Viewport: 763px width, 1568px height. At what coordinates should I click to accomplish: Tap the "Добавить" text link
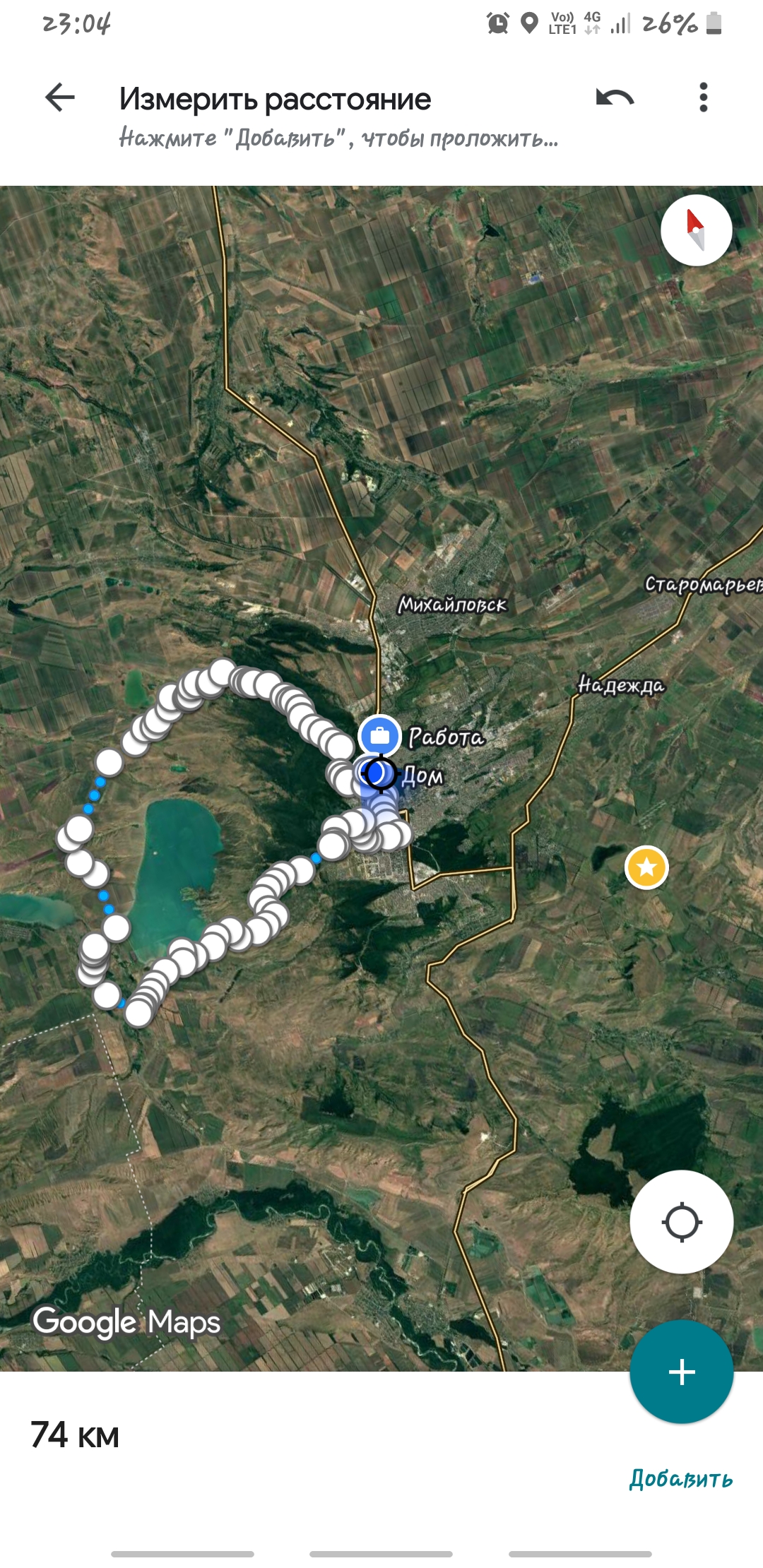click(x=681, y=1478)
